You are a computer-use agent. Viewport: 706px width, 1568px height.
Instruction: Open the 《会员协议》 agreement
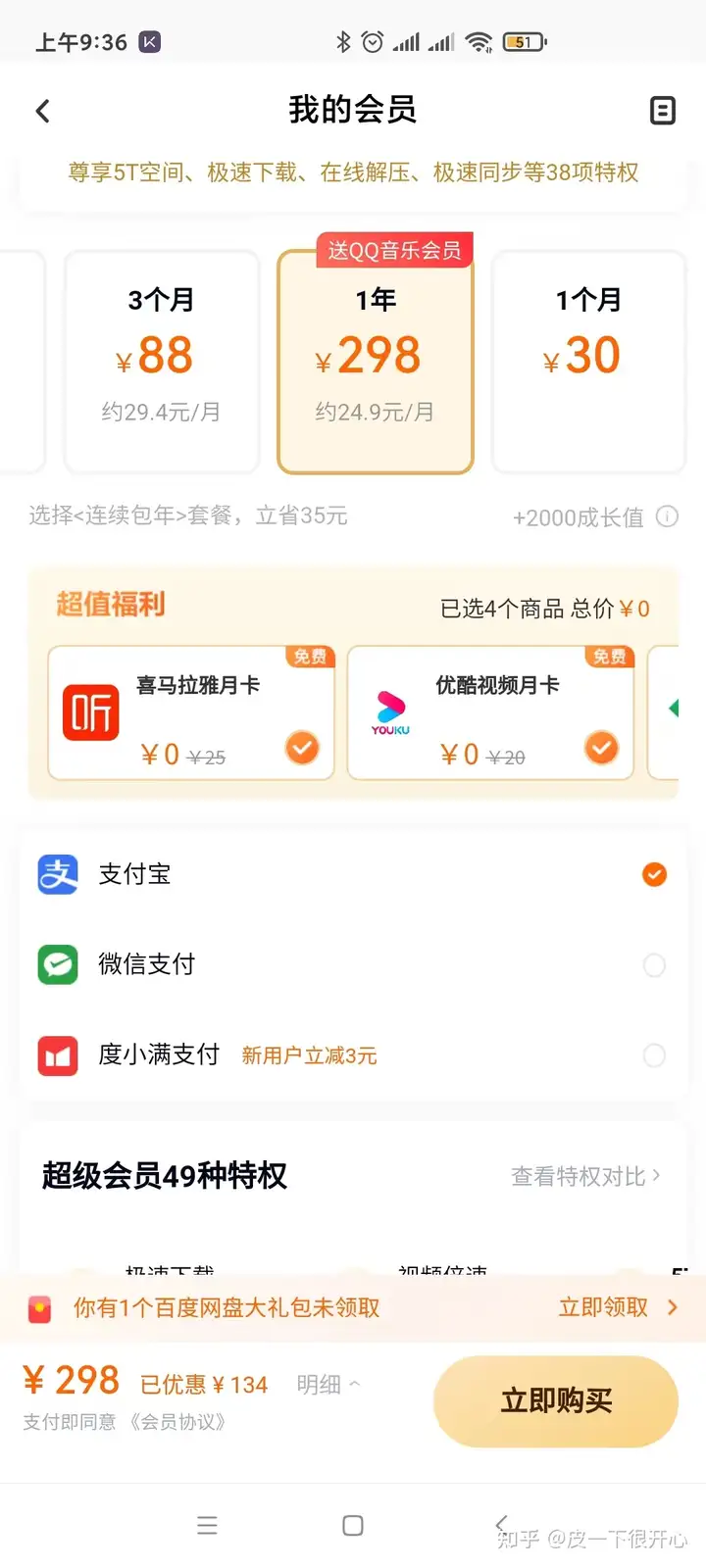pos(178,1422)
